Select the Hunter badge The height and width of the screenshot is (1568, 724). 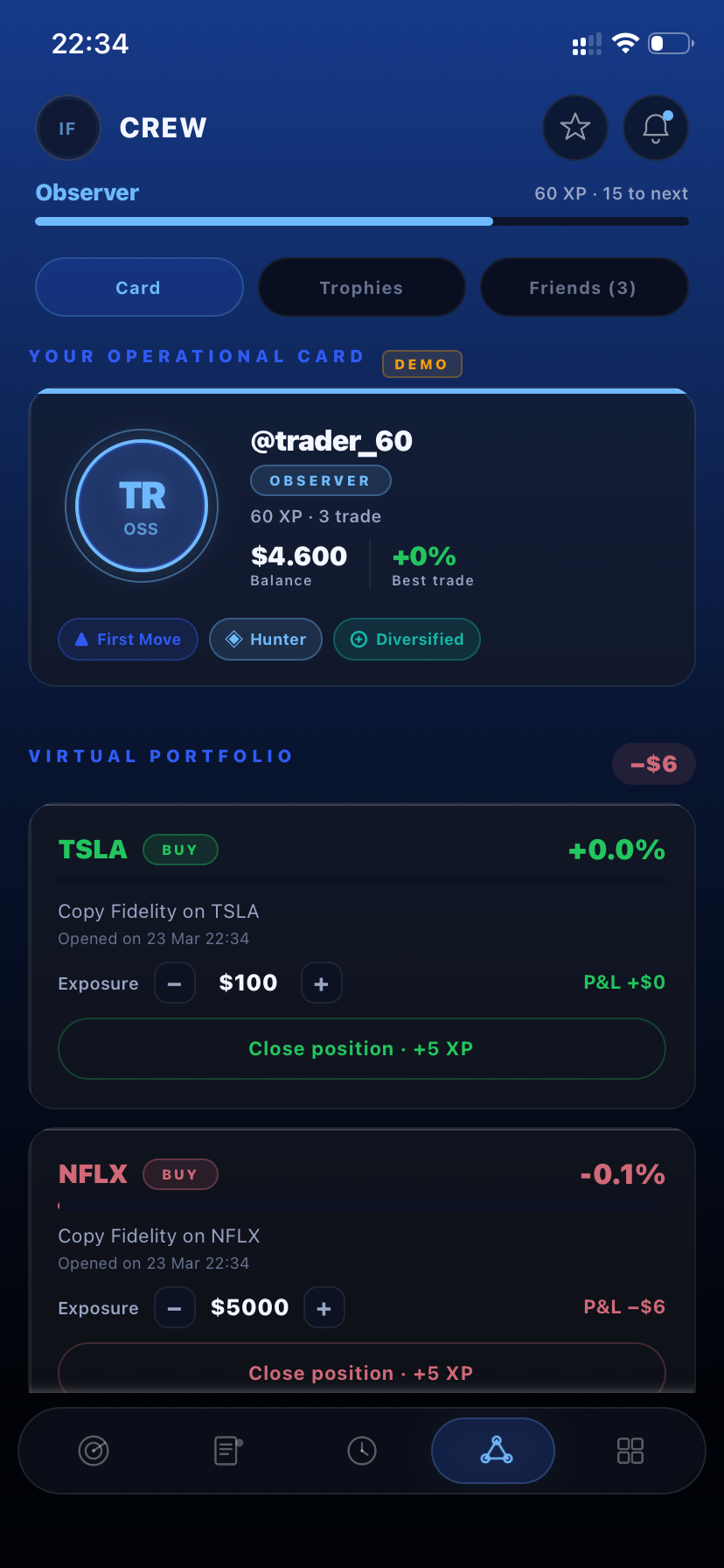[x=265, y=639]
